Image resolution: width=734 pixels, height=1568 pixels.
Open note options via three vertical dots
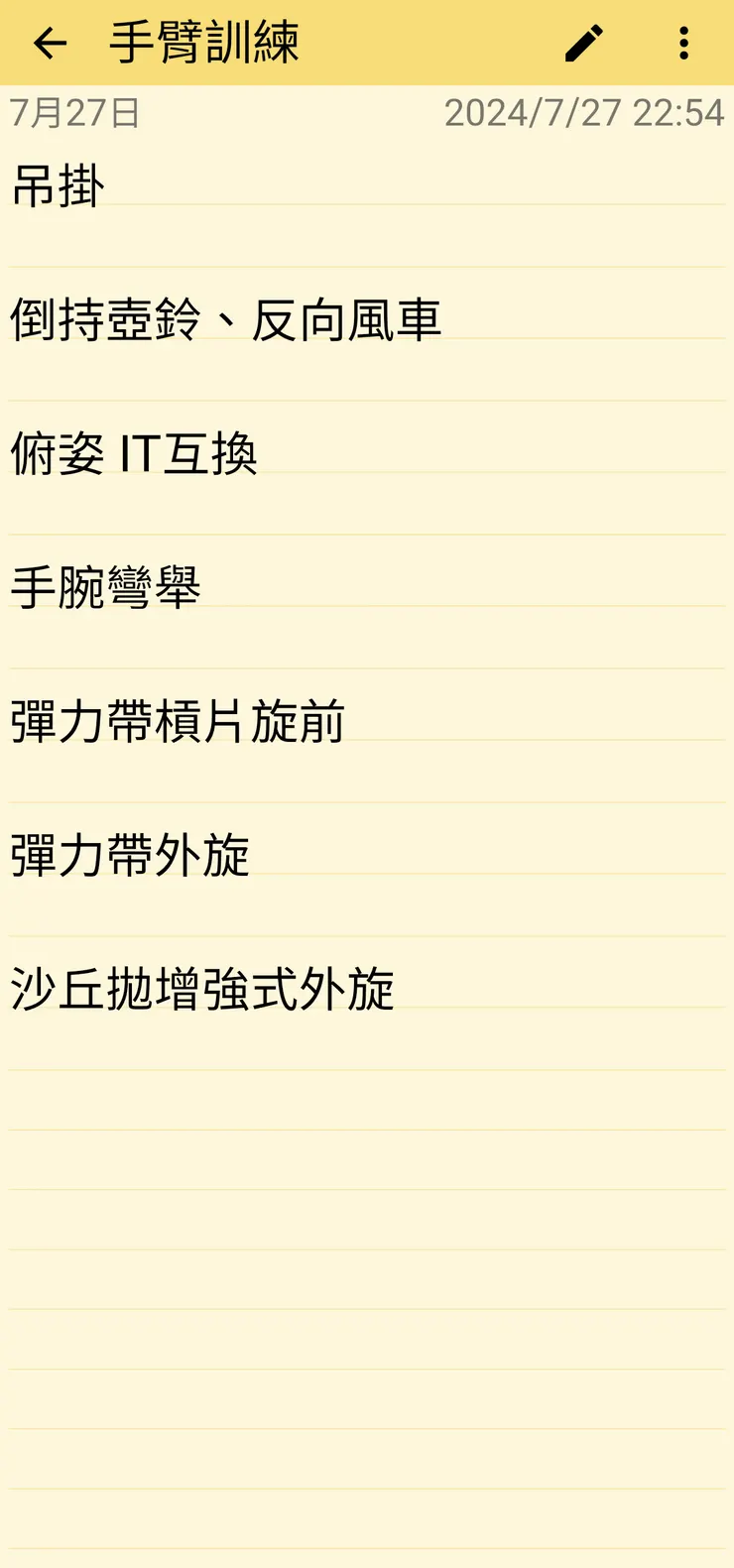683,42
